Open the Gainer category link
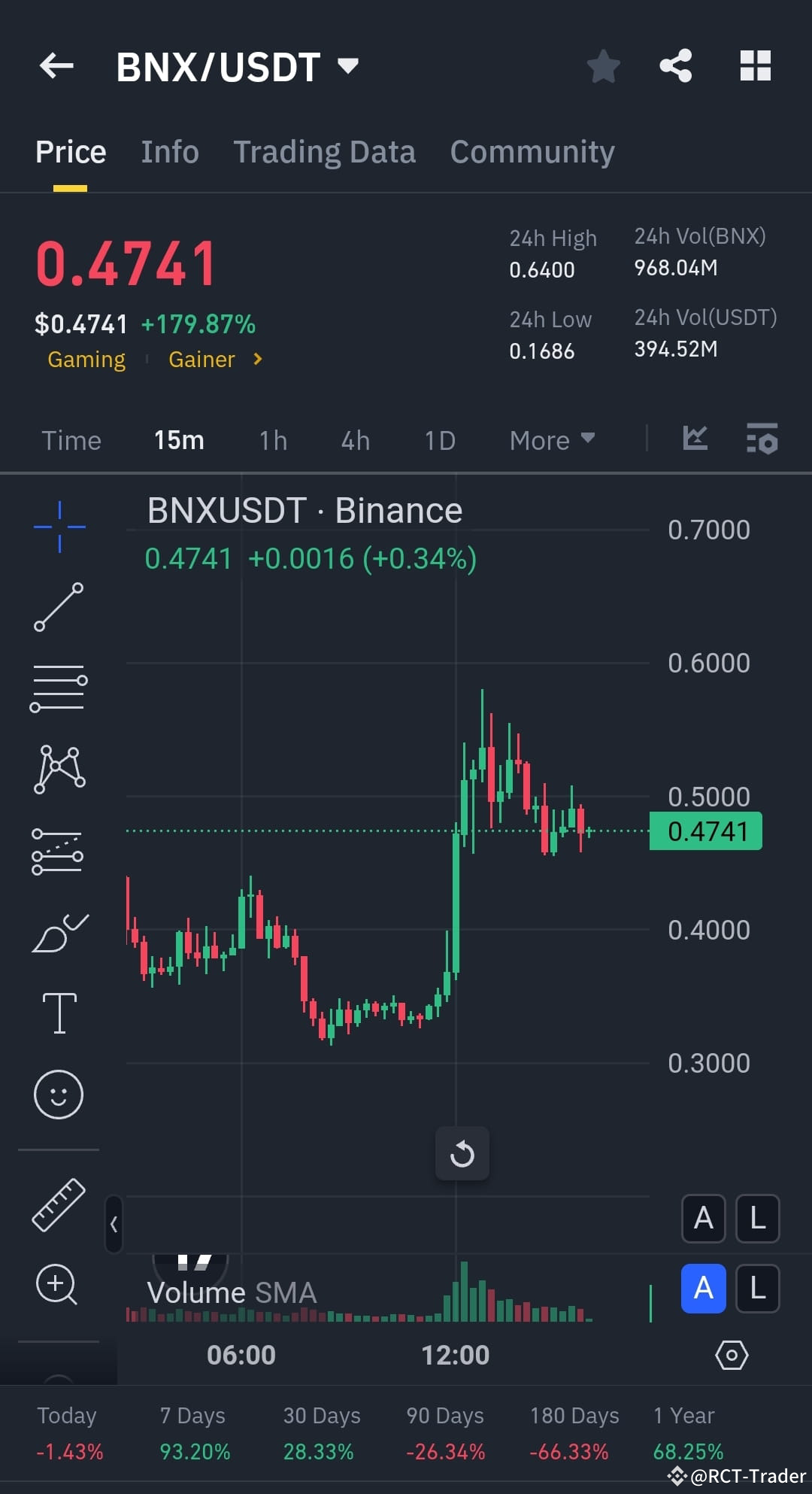The width and height of the screenshot is (812, 1494). (201, 359)
